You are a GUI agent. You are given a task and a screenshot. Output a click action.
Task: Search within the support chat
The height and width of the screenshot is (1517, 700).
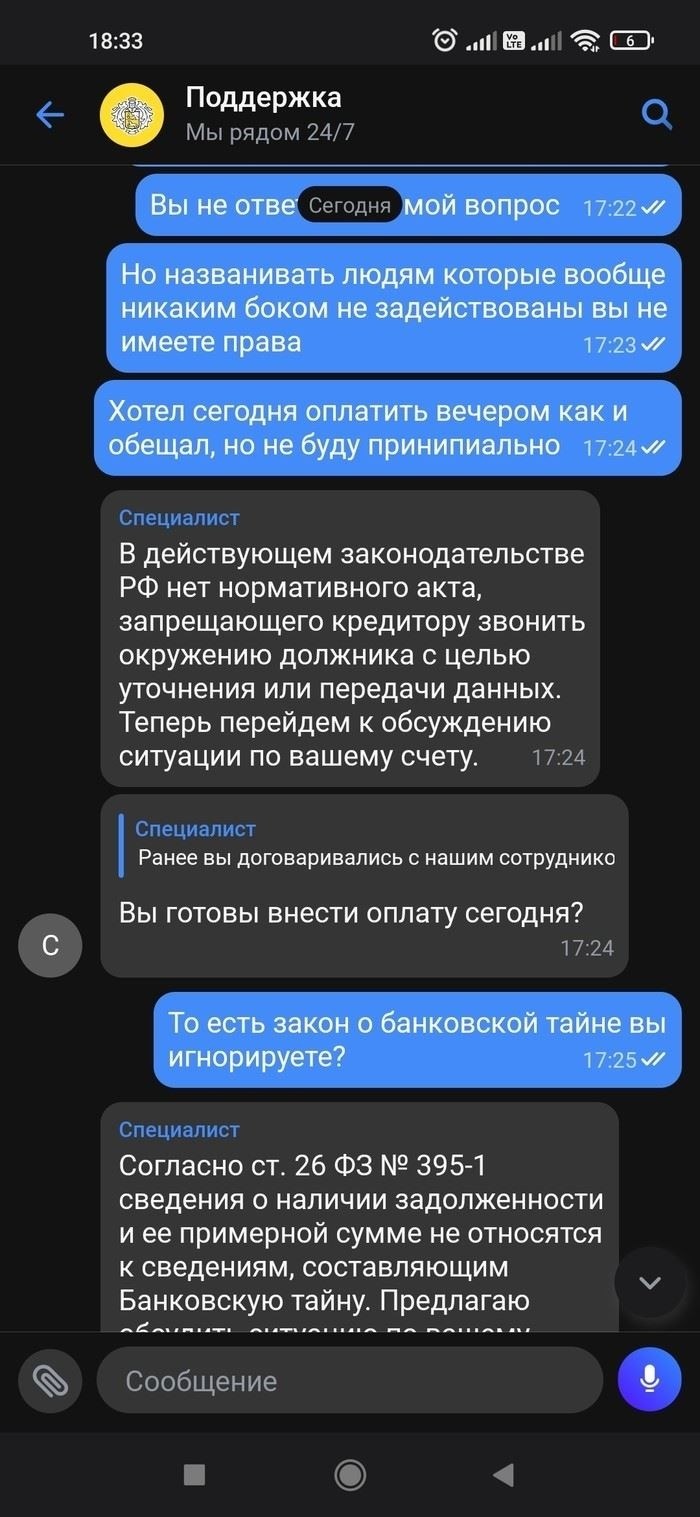(x=656, y=115)
